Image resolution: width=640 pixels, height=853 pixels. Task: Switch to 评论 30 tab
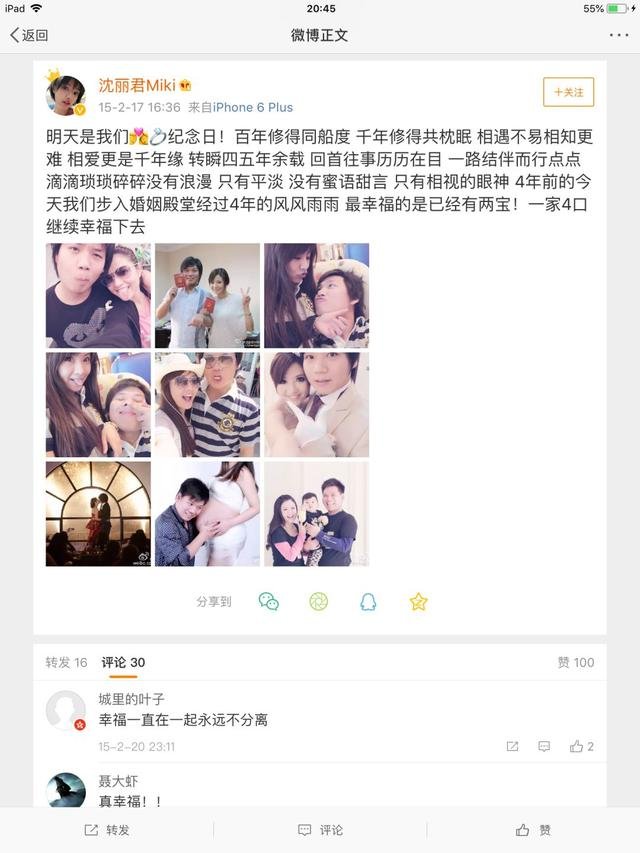[x=123, y=662]
